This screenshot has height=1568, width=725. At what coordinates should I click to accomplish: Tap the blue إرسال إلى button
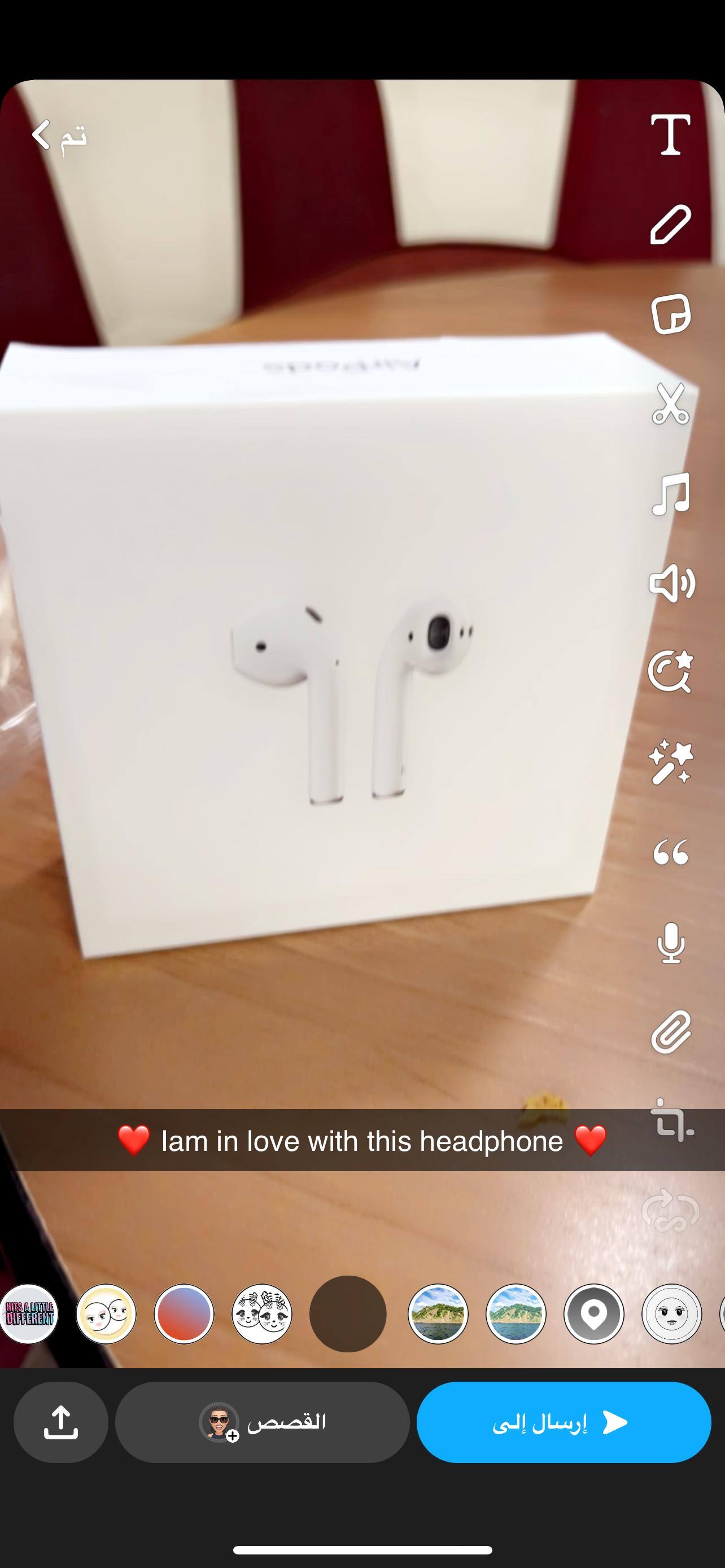click(564, 1422)
